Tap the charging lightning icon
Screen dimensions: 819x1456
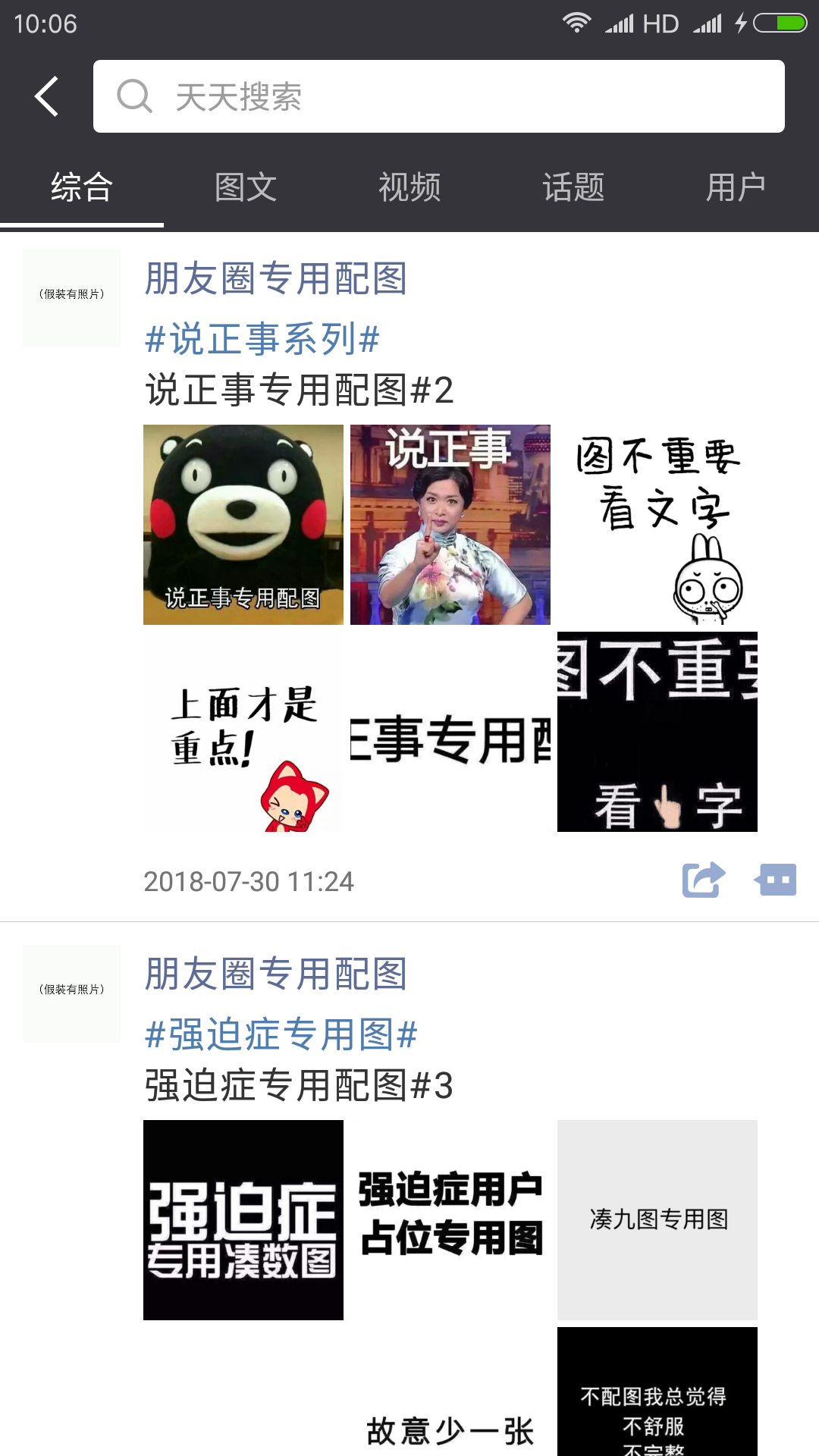click(741, 23)
